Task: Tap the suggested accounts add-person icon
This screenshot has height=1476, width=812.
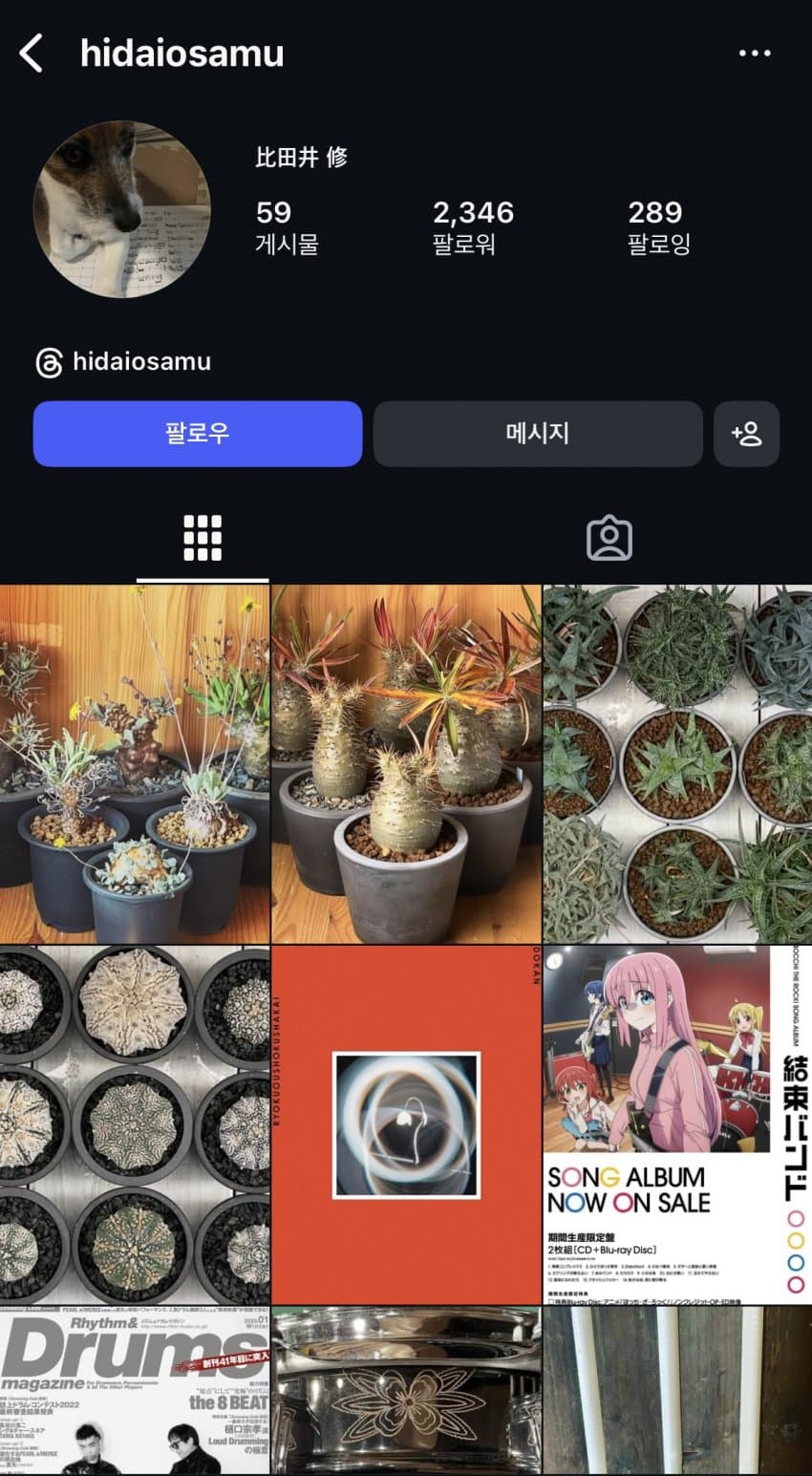Action: tap(746, 434)
